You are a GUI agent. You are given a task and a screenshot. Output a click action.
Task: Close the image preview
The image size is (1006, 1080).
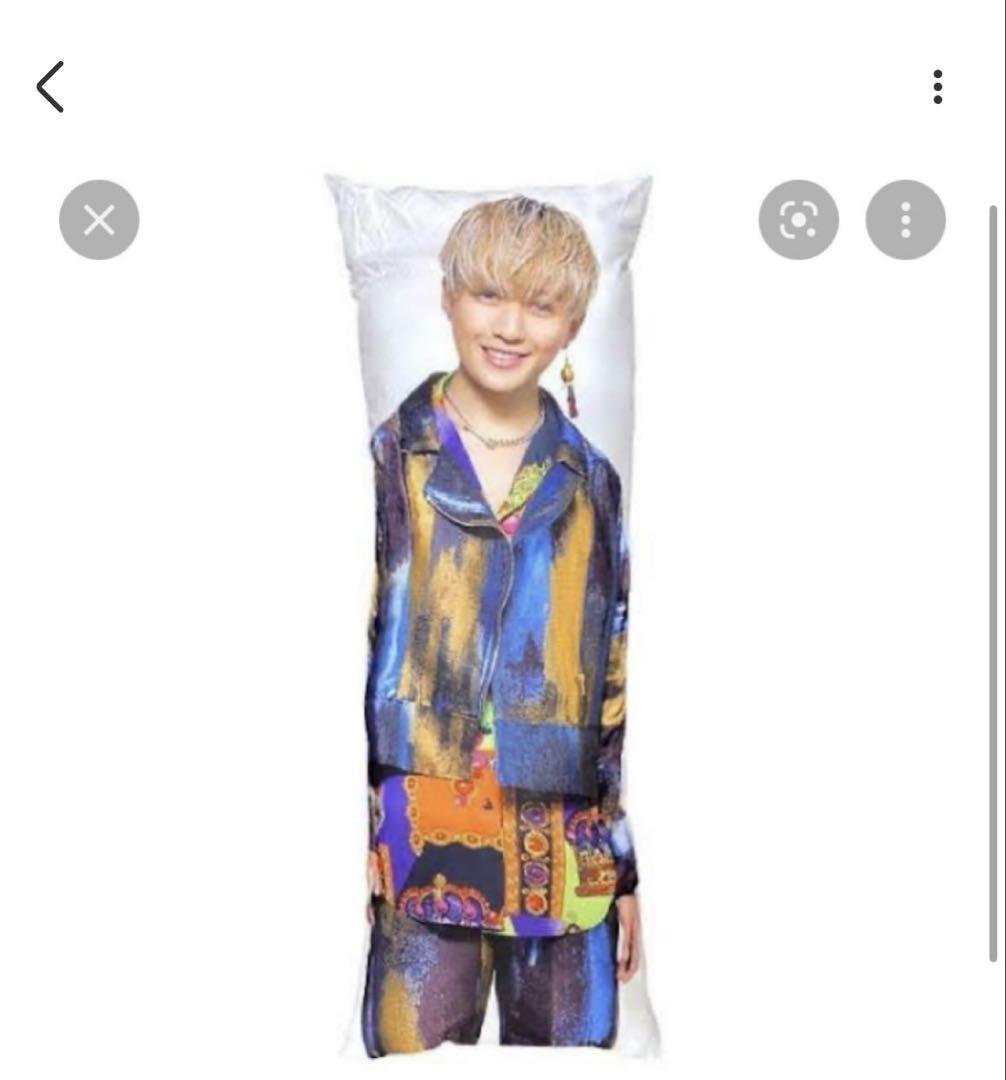point(99,220)
